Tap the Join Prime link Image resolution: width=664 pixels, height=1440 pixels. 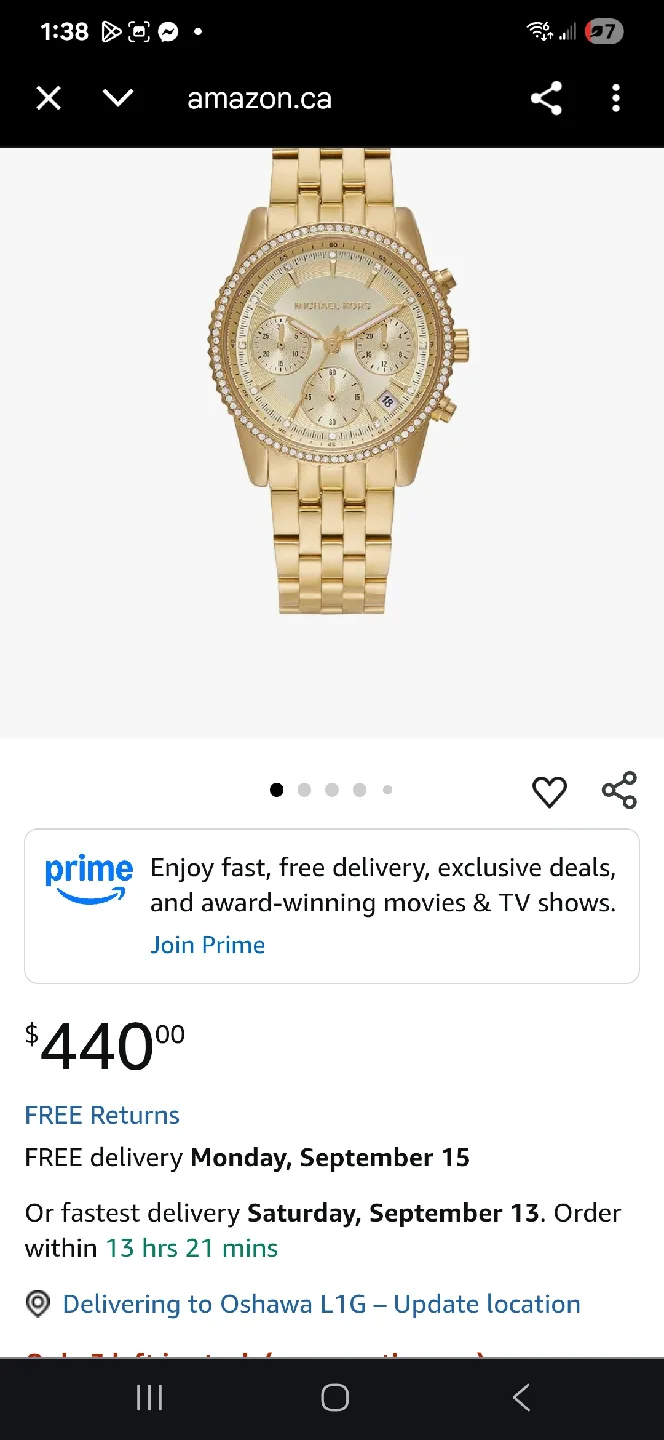coord(208,945)
